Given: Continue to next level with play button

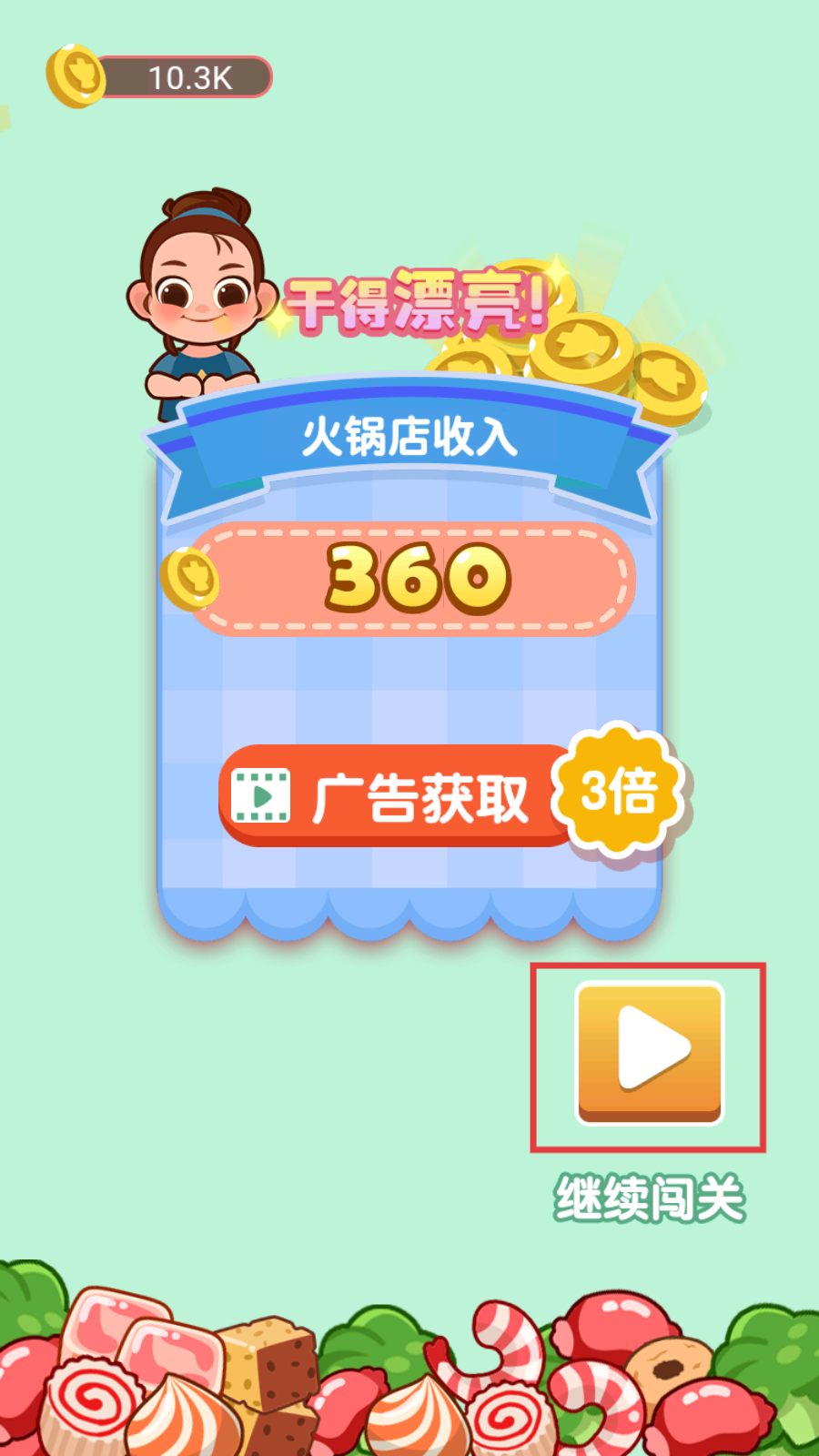Looking at the screenshot, I should click(650, 1053).
